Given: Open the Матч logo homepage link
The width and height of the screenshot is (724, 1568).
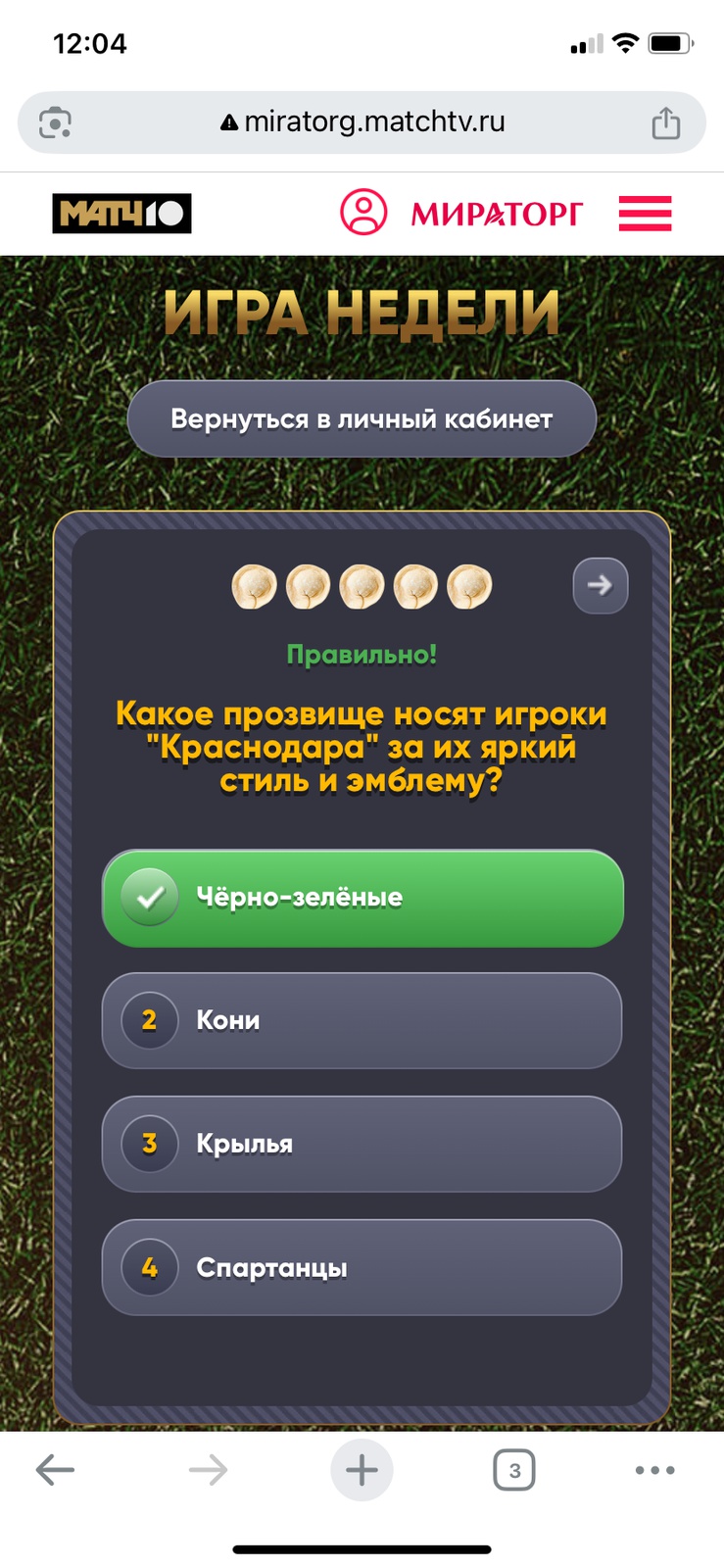Looking at the screenshot, I should [121, 213].
